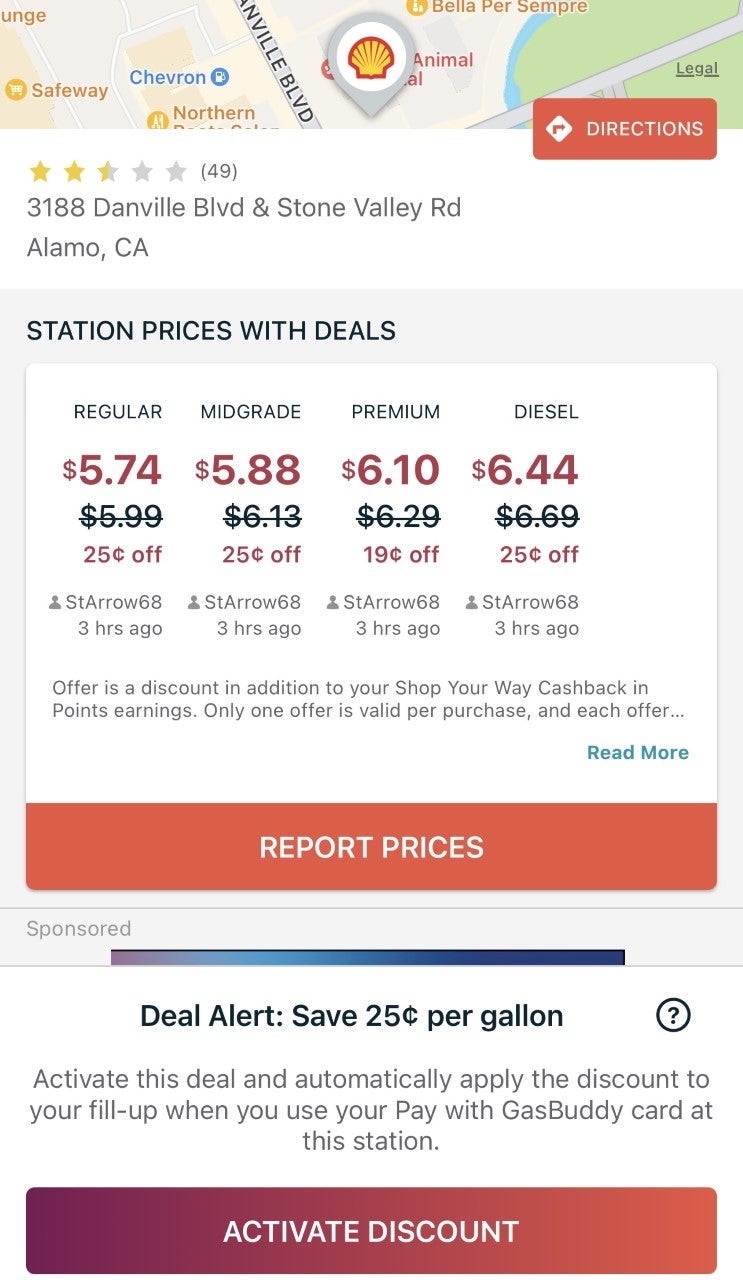Expand the offer details with Read More
This screenshot has height=1280, width=743.
click(637, 752)
